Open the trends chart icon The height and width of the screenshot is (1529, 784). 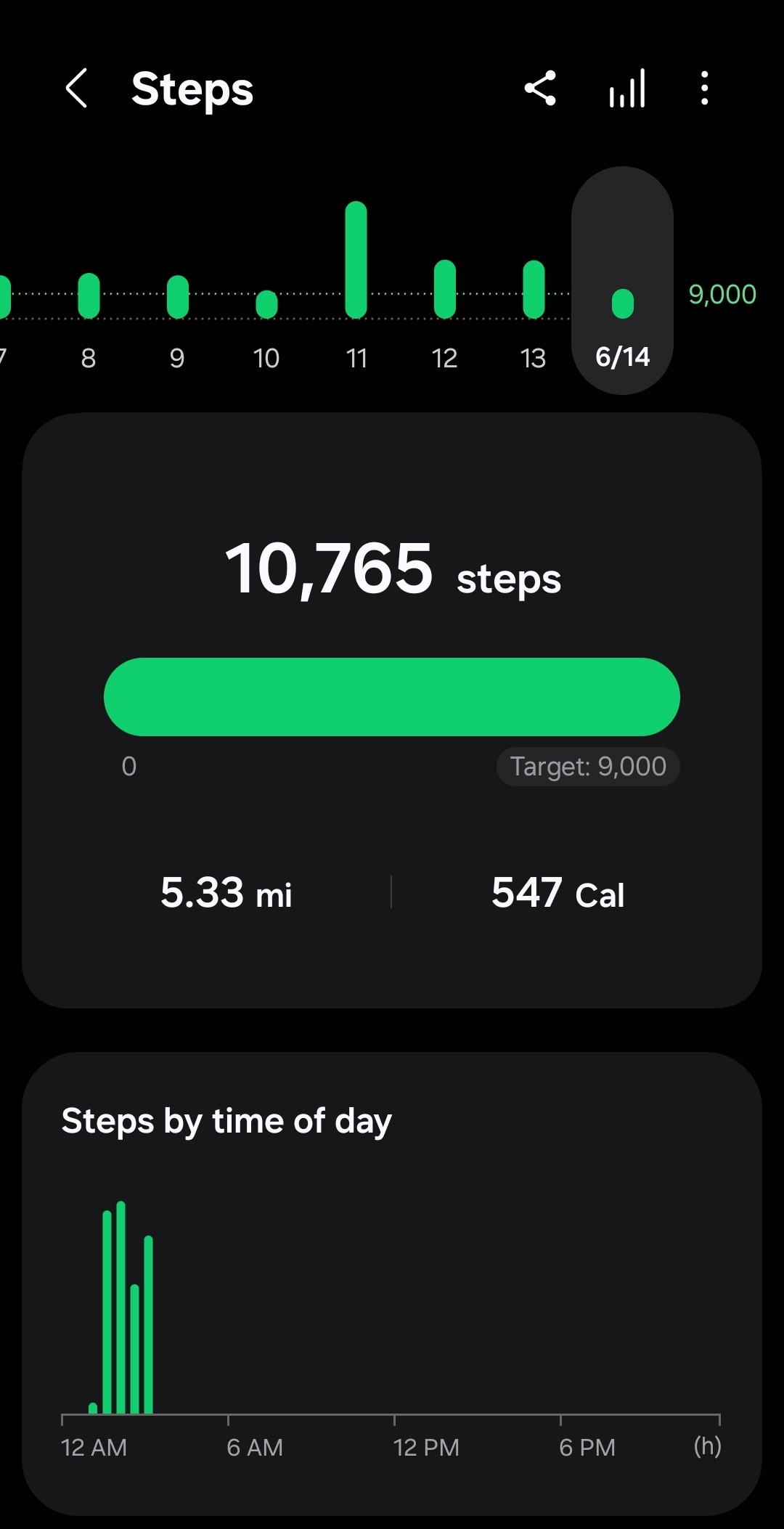627,89
